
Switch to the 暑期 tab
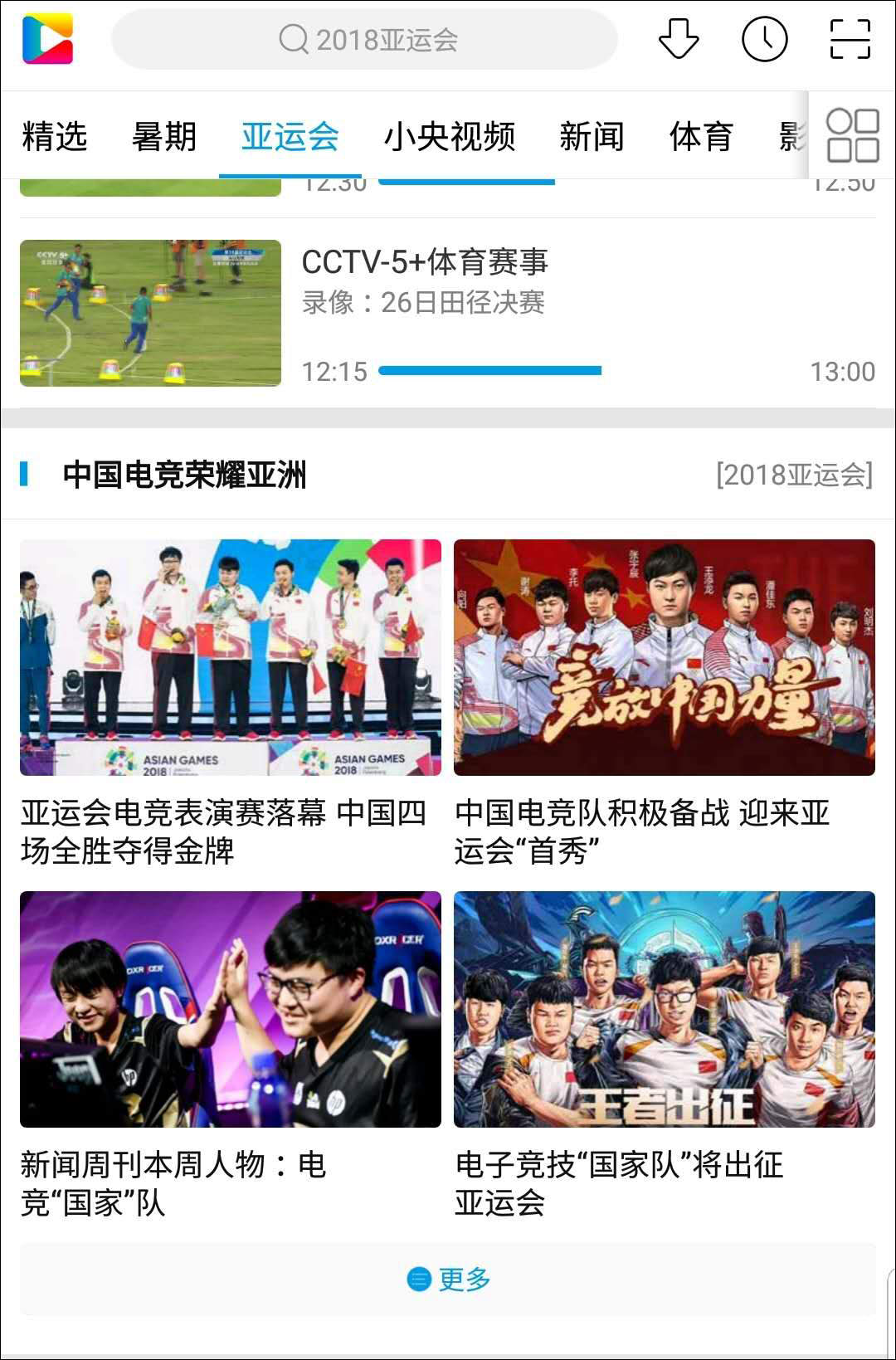(x=164, y=136)
